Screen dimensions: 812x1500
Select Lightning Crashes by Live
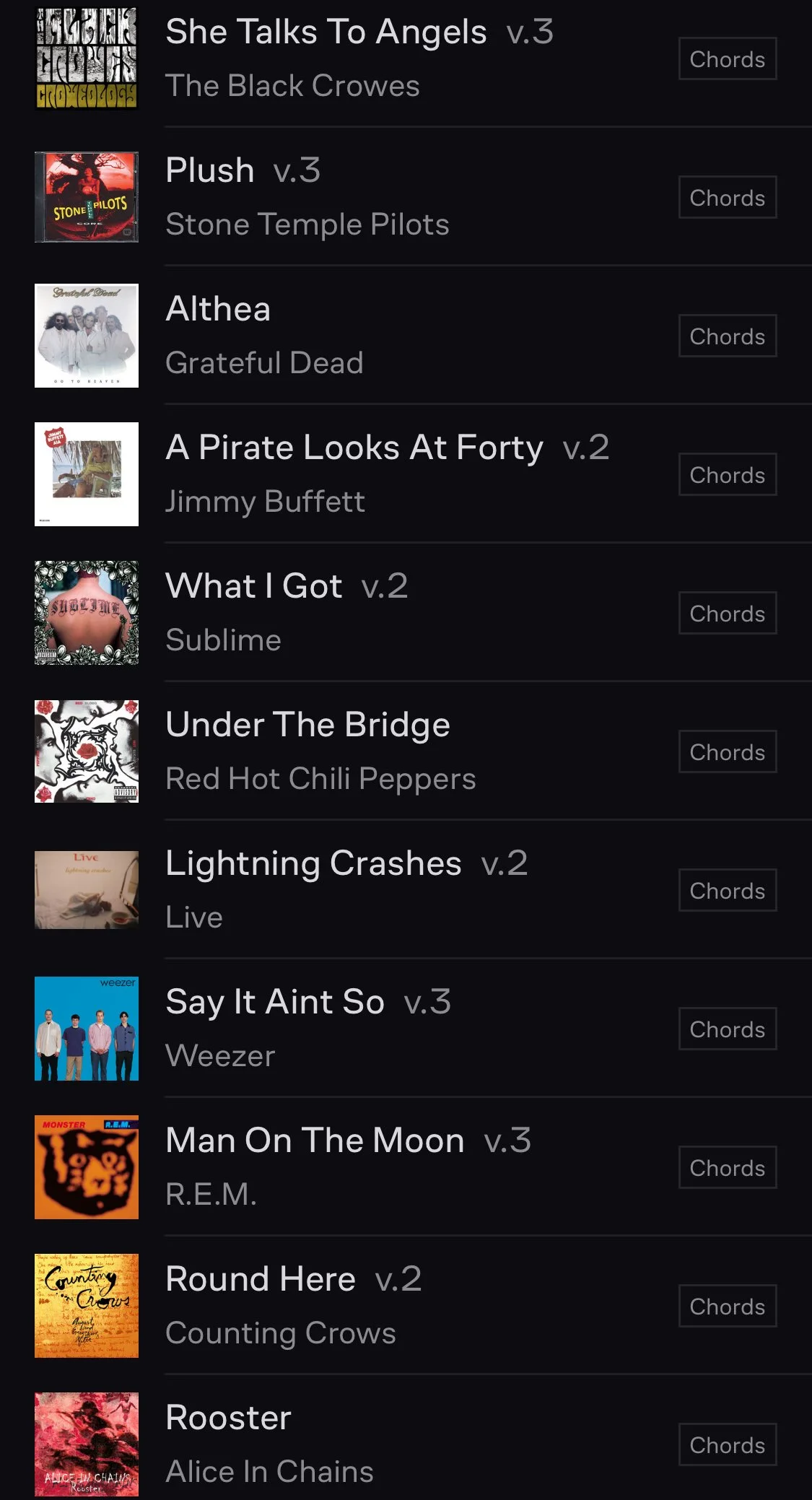313,864
